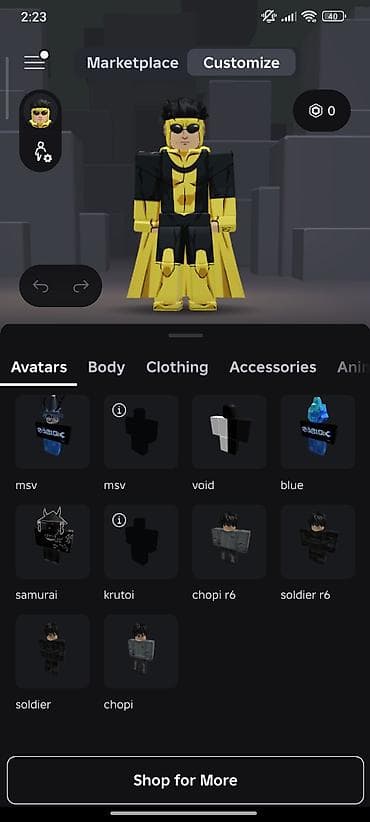Screen dimensions: 370x822
Task: Select the Customize tab
Action: coord(242,63)
